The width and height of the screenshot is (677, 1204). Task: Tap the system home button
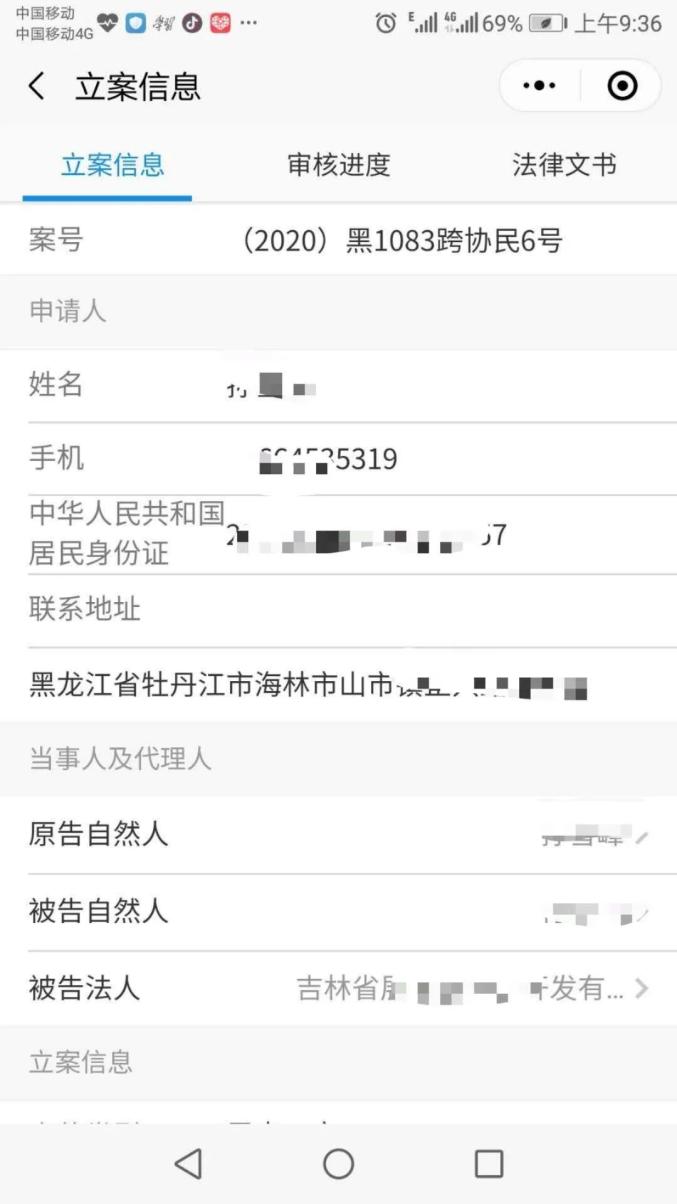click(339, 1163)
